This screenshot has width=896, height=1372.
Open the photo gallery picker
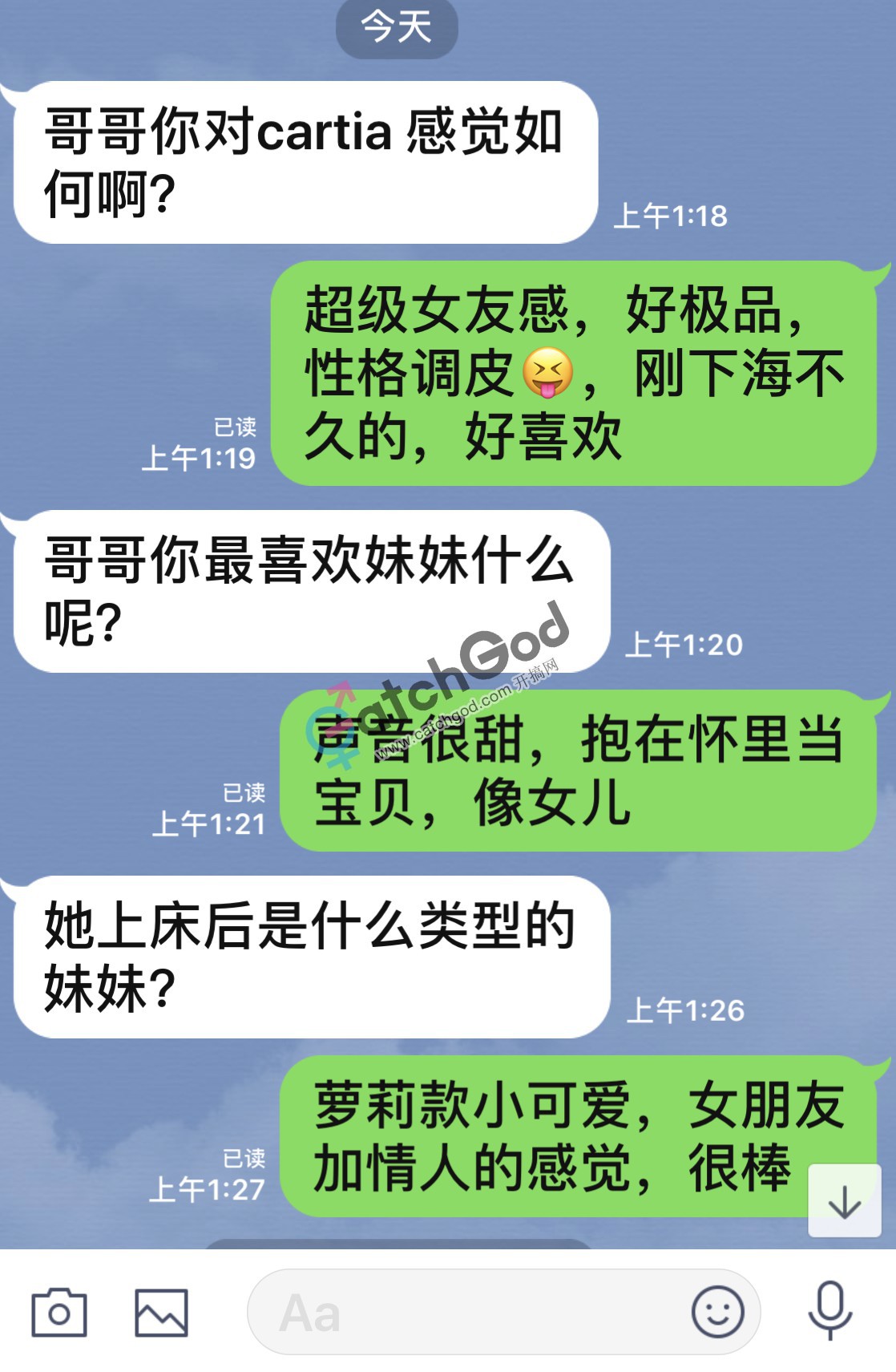[x=161, y=1313]
